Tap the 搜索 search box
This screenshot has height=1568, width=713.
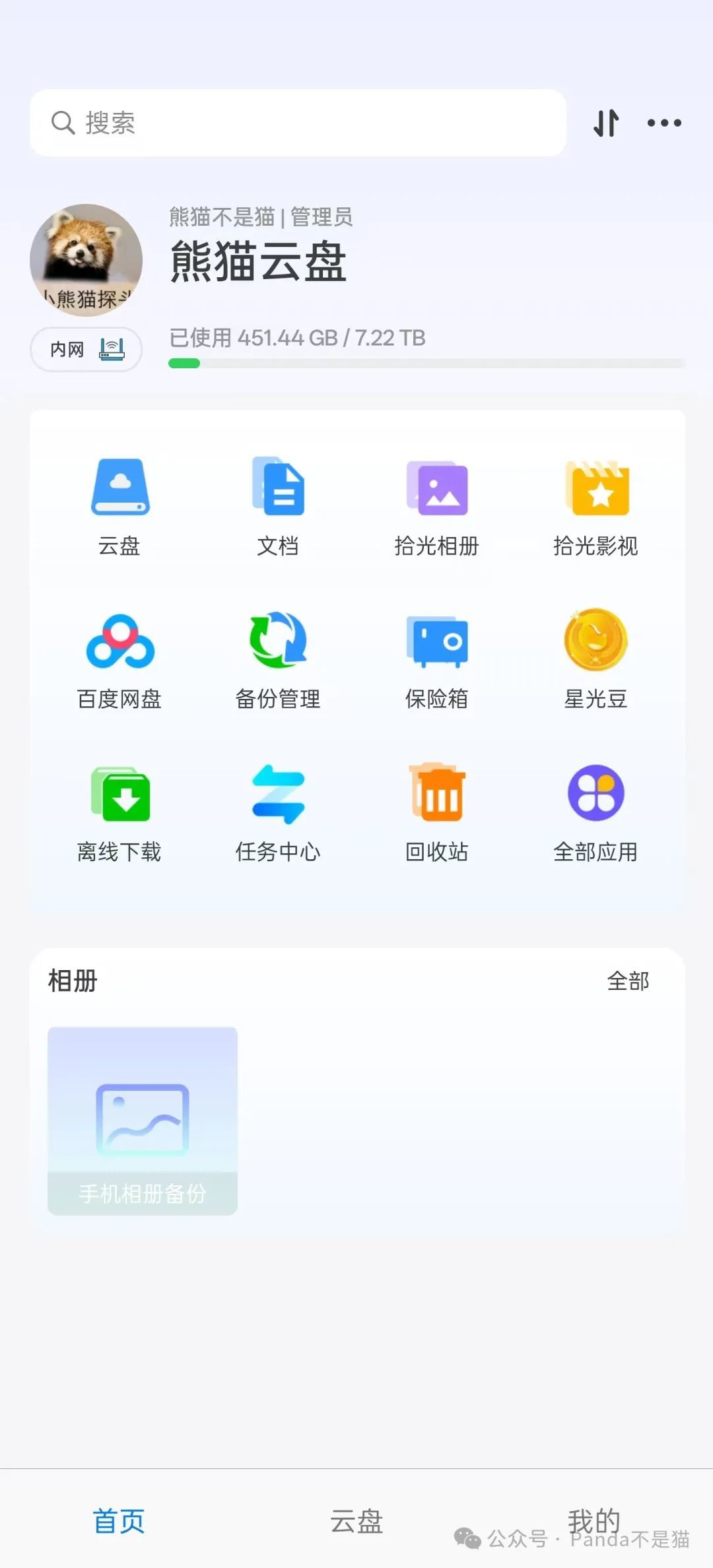point(297,123)
